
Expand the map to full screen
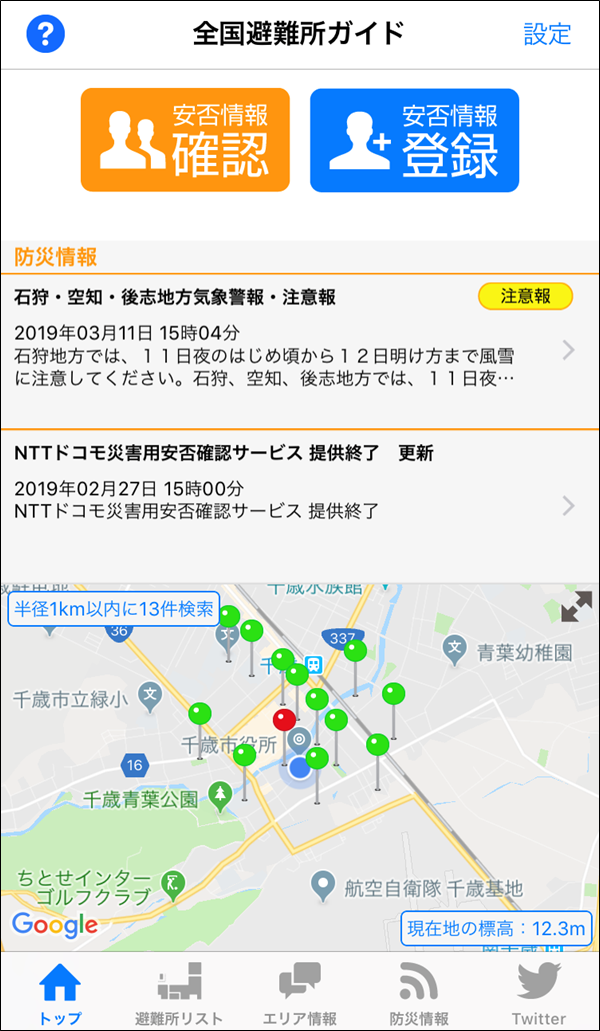click(576, 606)
